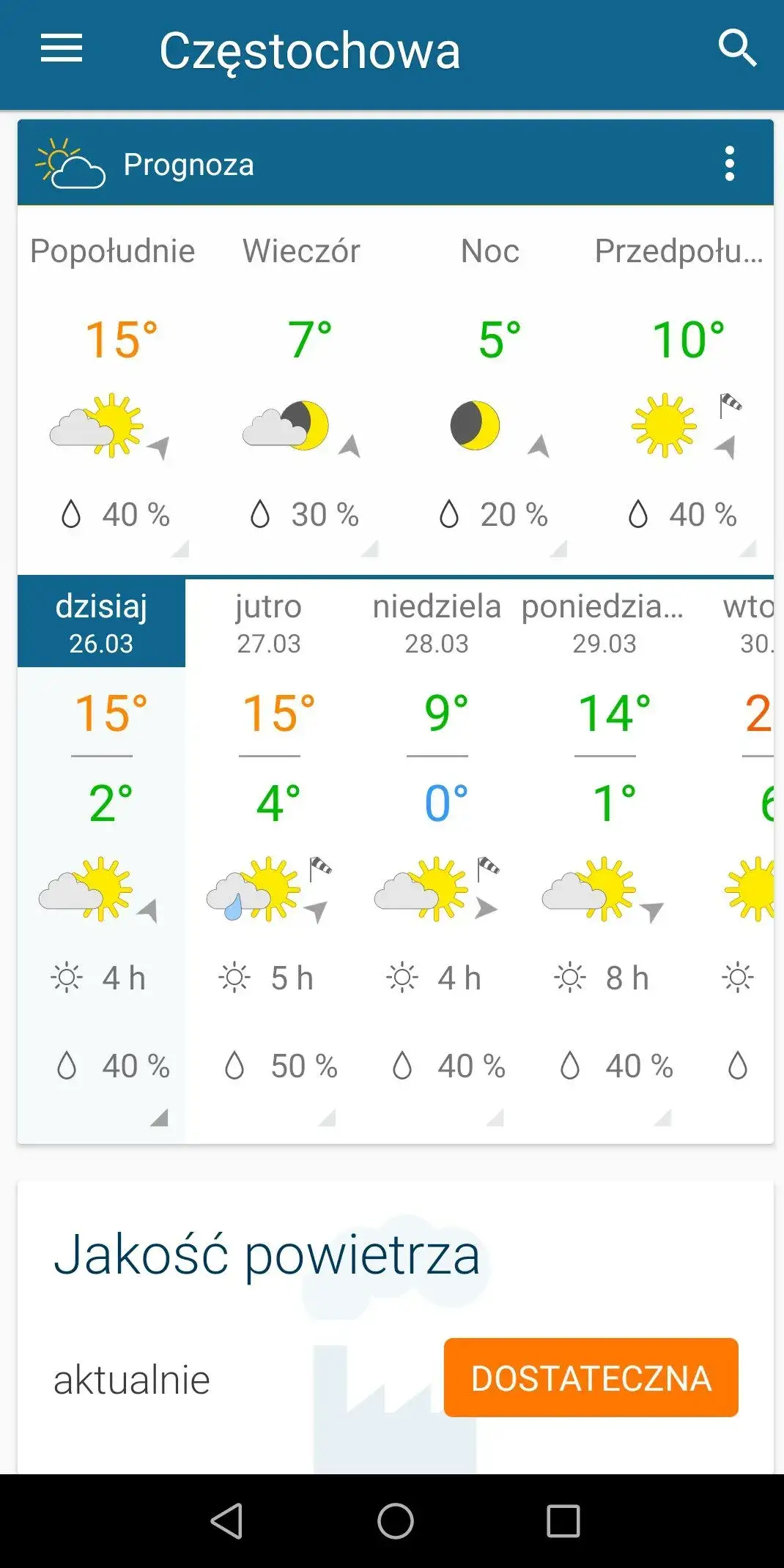784x1568 pixels.
Task: Select the dzisiaj 26.03 day
Action: [x=101, y=623]
